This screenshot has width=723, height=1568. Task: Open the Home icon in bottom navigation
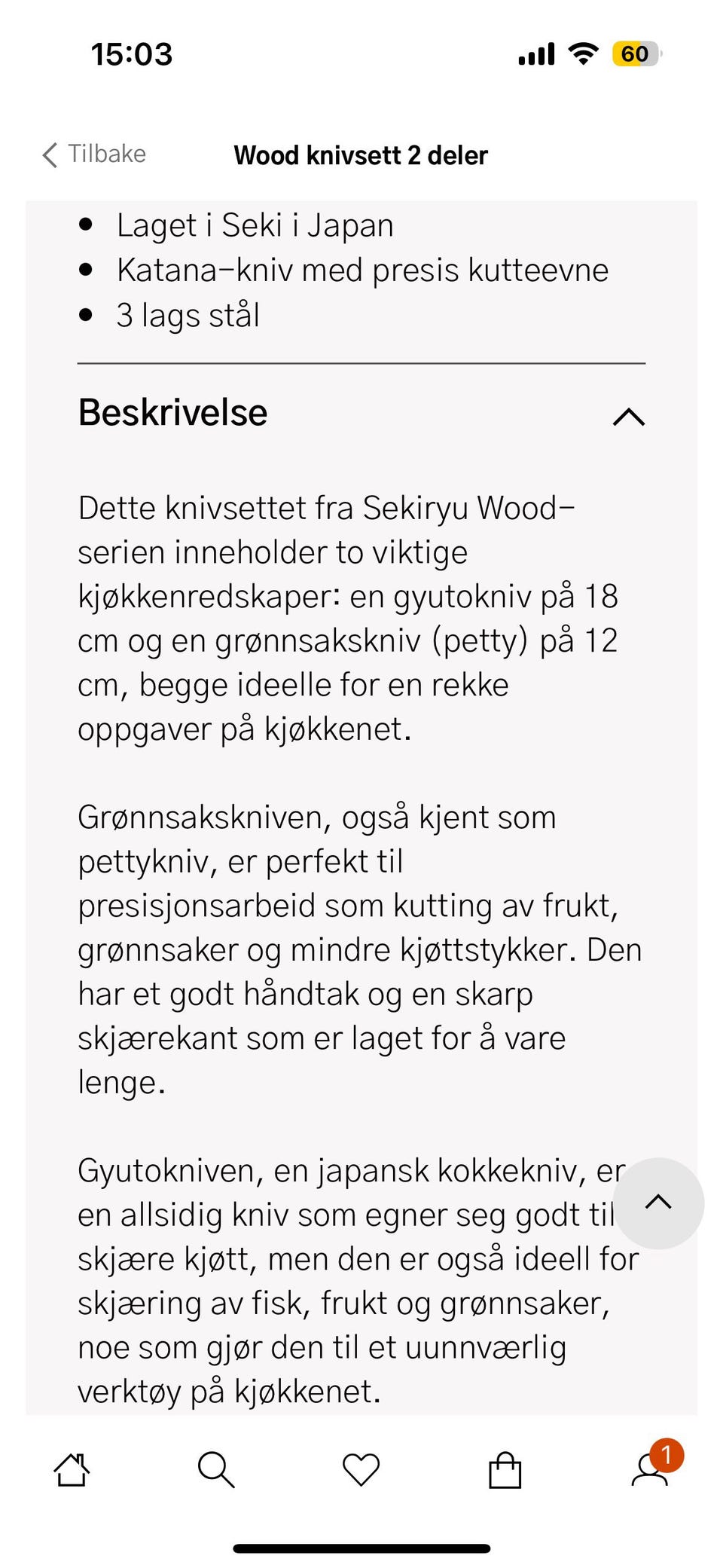click(x=72, y=1468)
